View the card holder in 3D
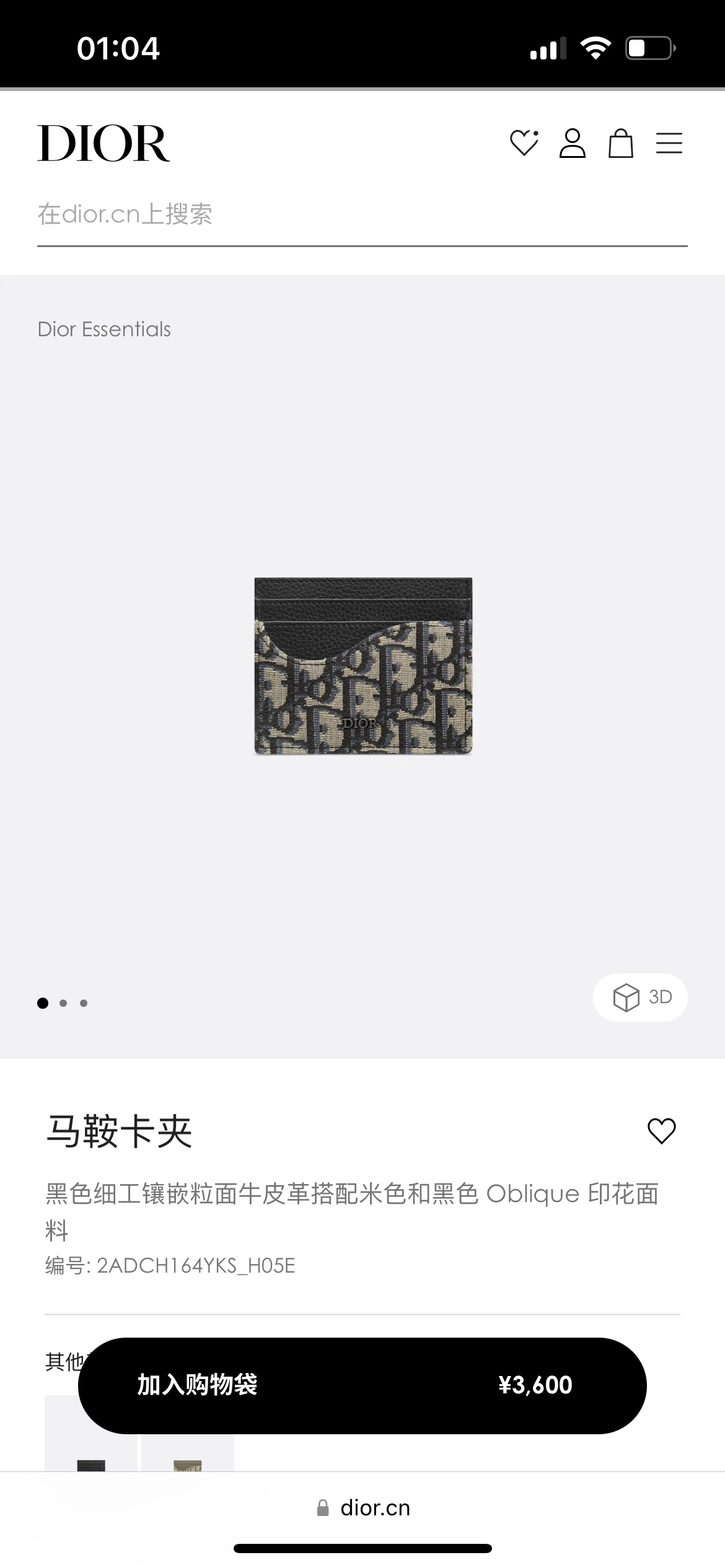This screenshot has height=1568, width=725. pyautogui.click(x=640, y=997)
